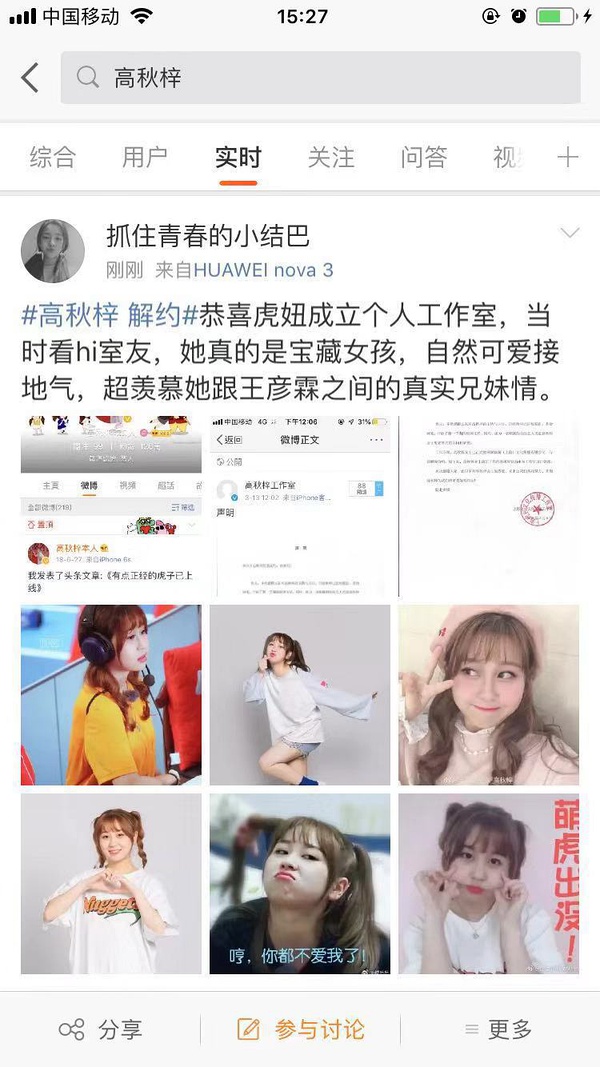Open 抓住青春的小结巴's profile avatar
Image resolution: width=600 pixels, height=1067 pixels.
tap(53, 250)
